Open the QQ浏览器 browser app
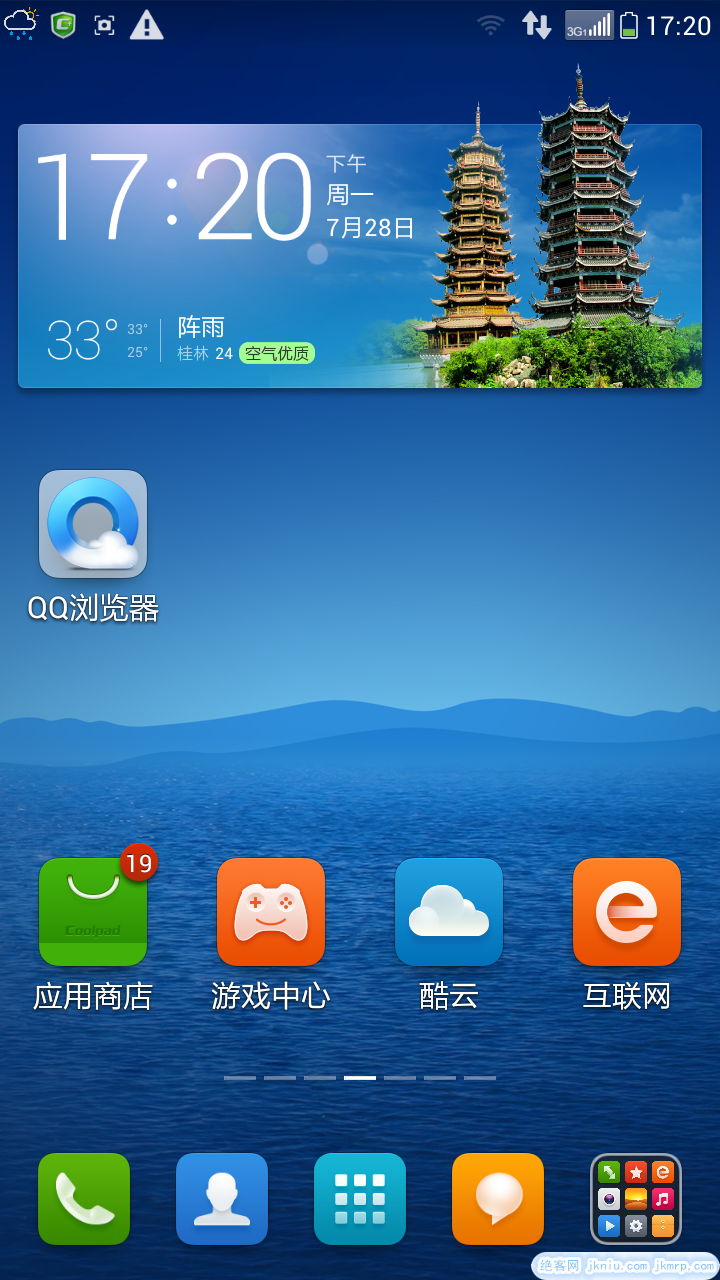This screenshot has width=720, height=1280. tap(93, 524)
